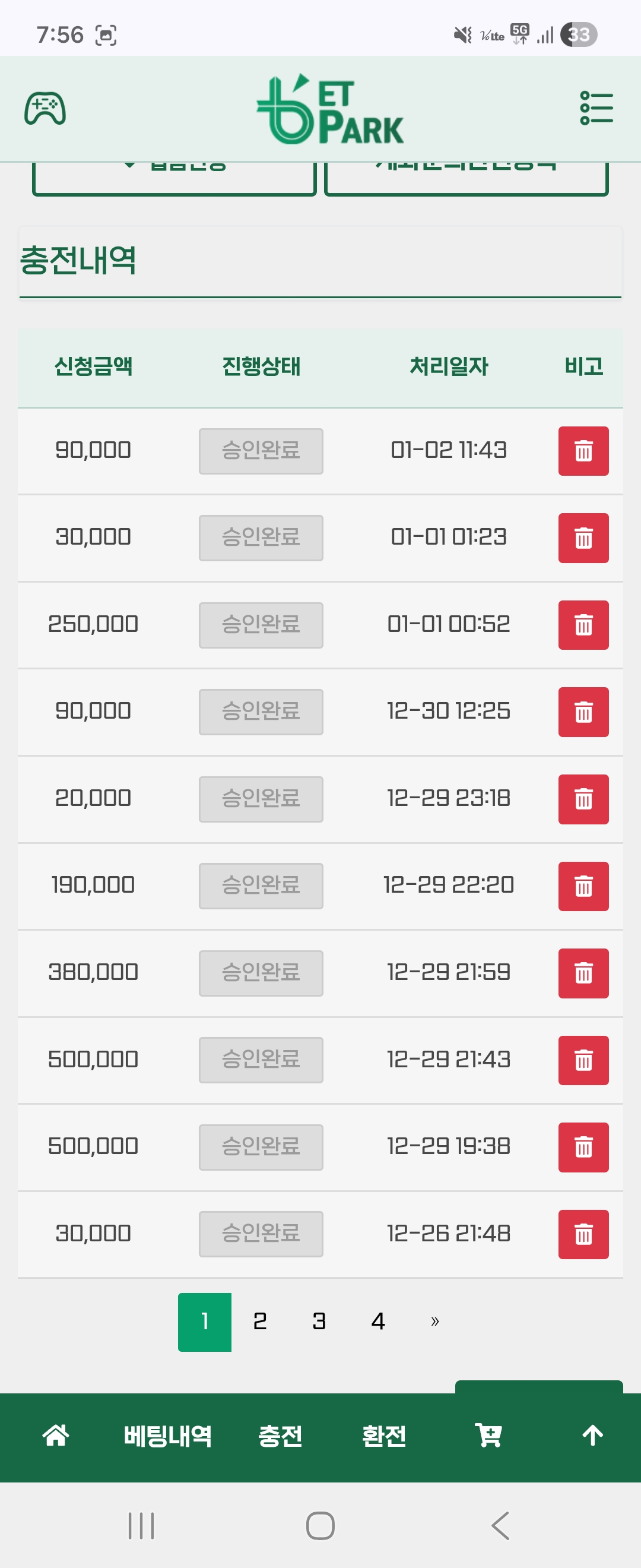Delete the 12-30 12:25 charge record
This screenshot has height=1568, width=641.
(x=583, y=712)
